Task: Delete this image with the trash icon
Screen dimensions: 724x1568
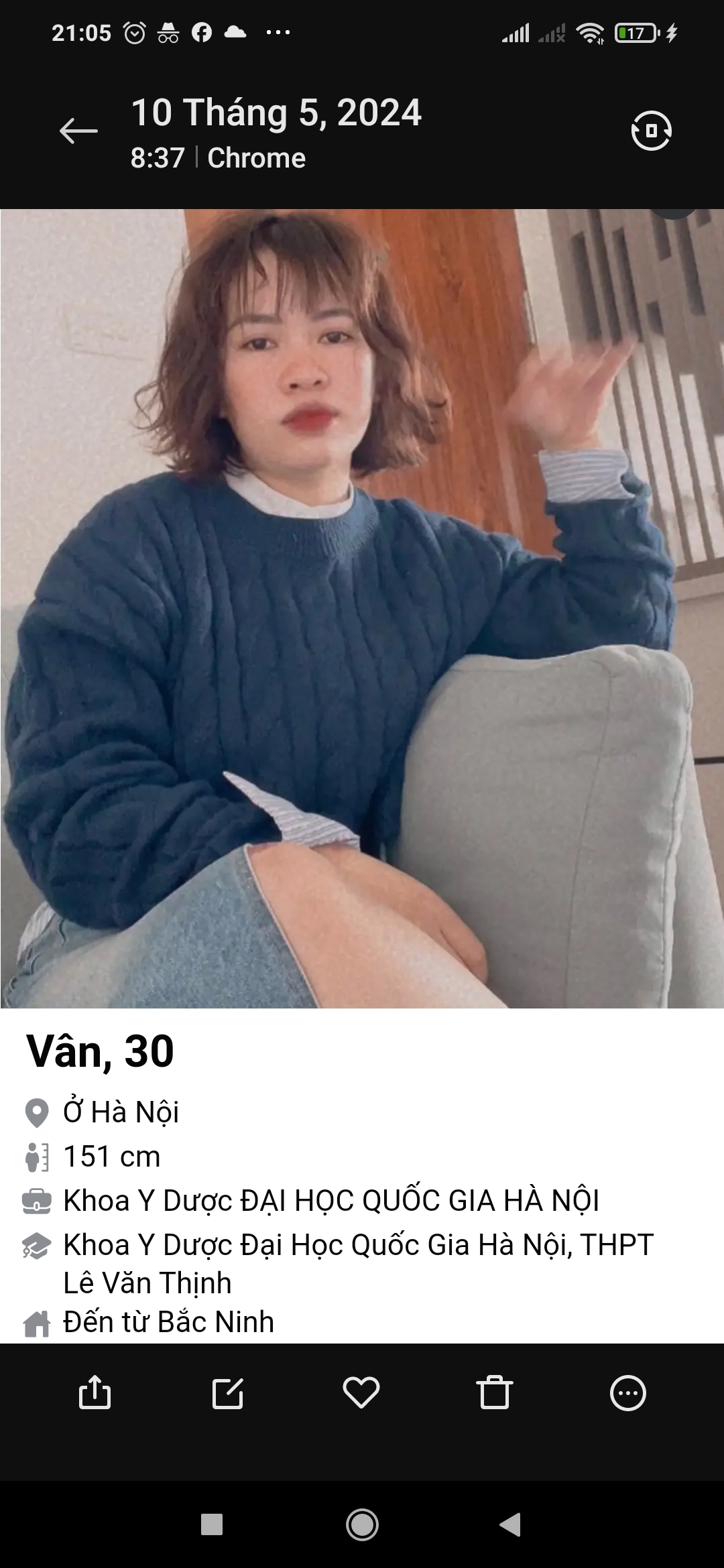Action: 495,1393
